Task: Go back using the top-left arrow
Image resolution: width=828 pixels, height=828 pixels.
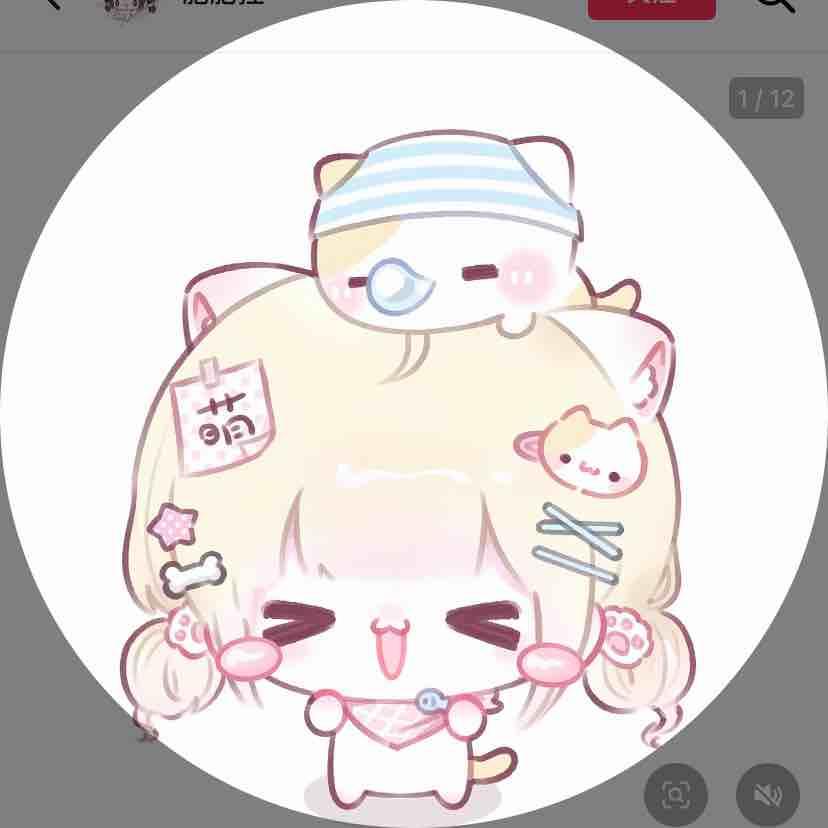Action: tap(50, 3)
